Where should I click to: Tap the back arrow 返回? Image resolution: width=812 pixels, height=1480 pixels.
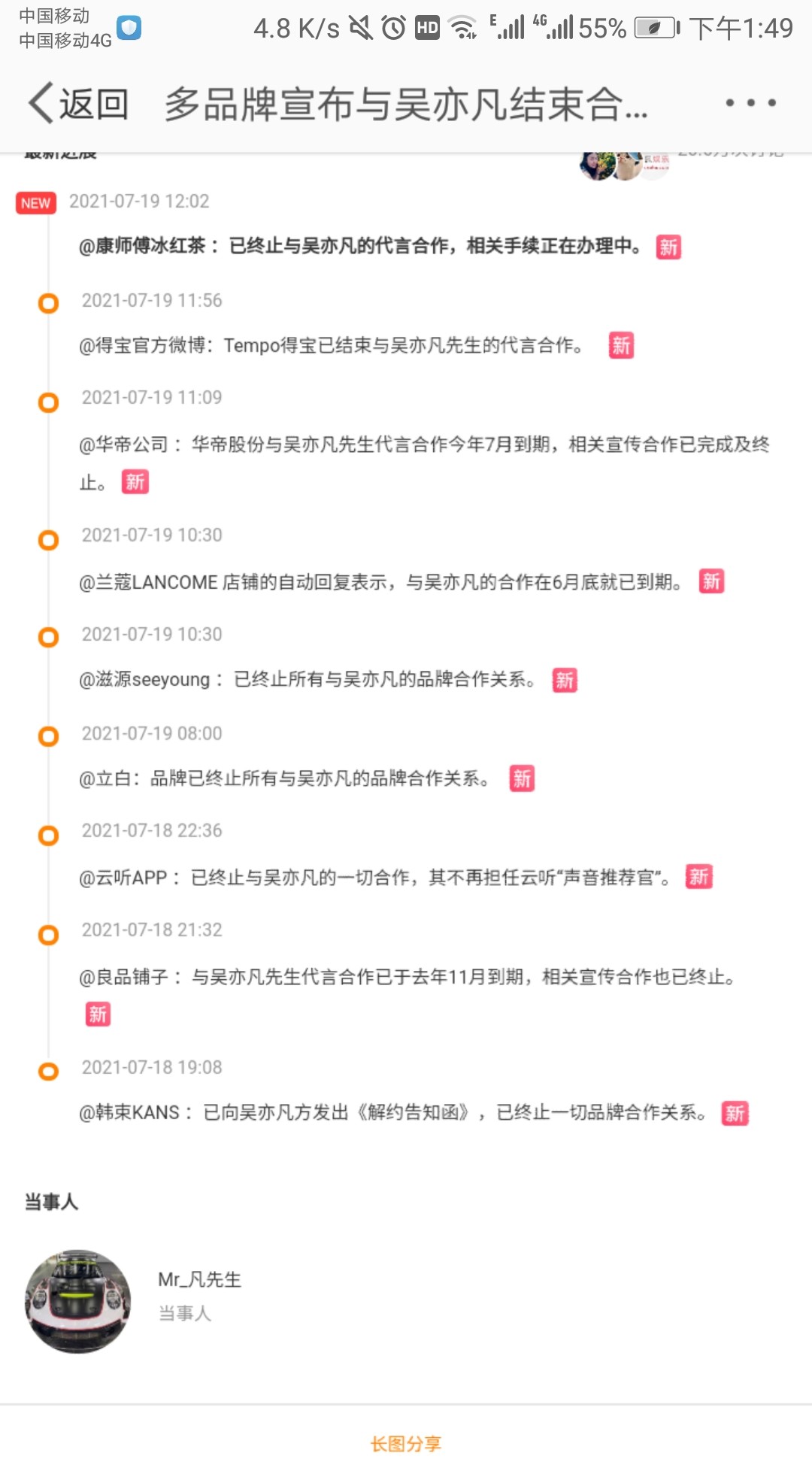point(75,103)
